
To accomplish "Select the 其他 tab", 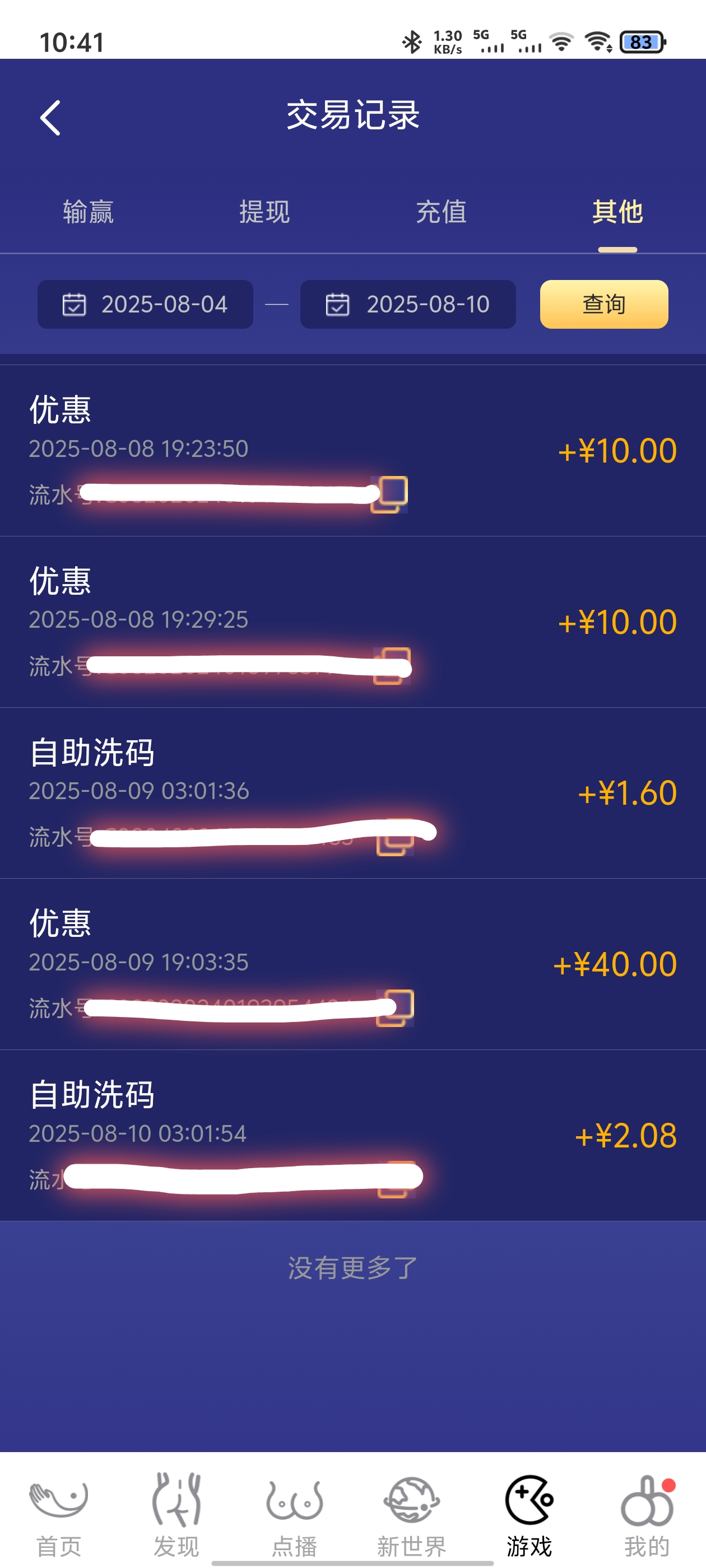I will coord(617,212).
